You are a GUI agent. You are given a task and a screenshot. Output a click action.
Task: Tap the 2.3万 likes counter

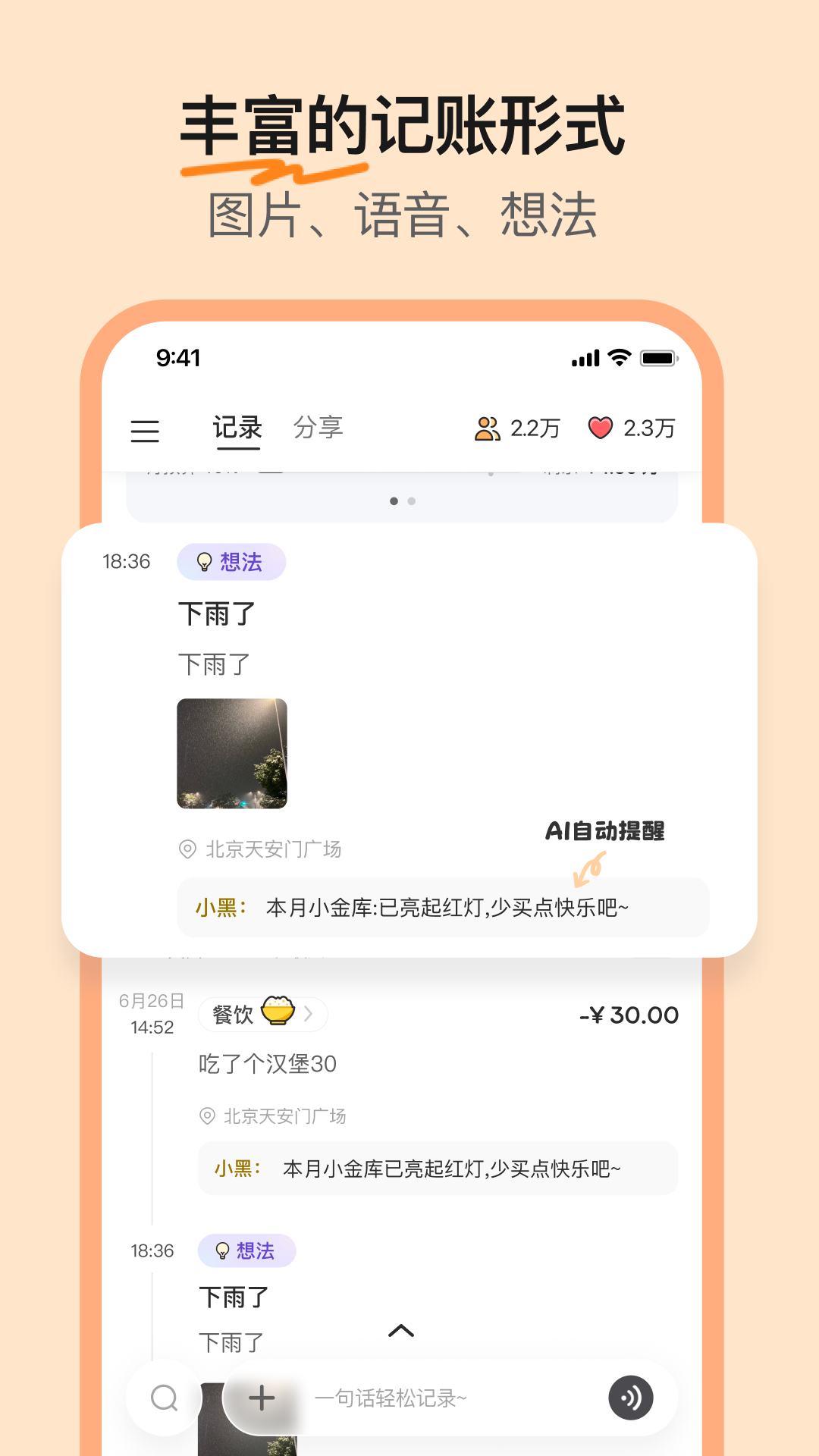click(x=650, y=428)
